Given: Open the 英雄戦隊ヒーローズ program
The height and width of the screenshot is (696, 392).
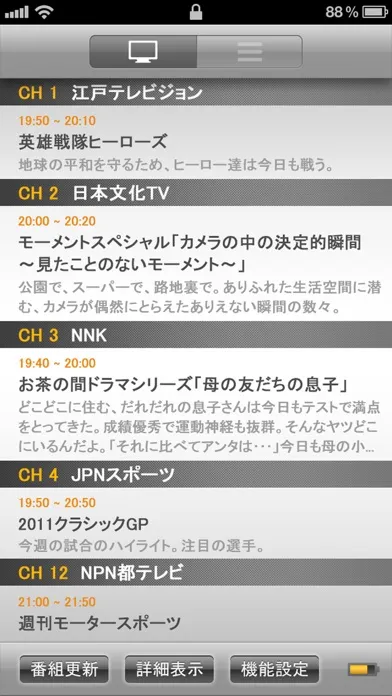Looking at the screenshot, I should 196,142.
